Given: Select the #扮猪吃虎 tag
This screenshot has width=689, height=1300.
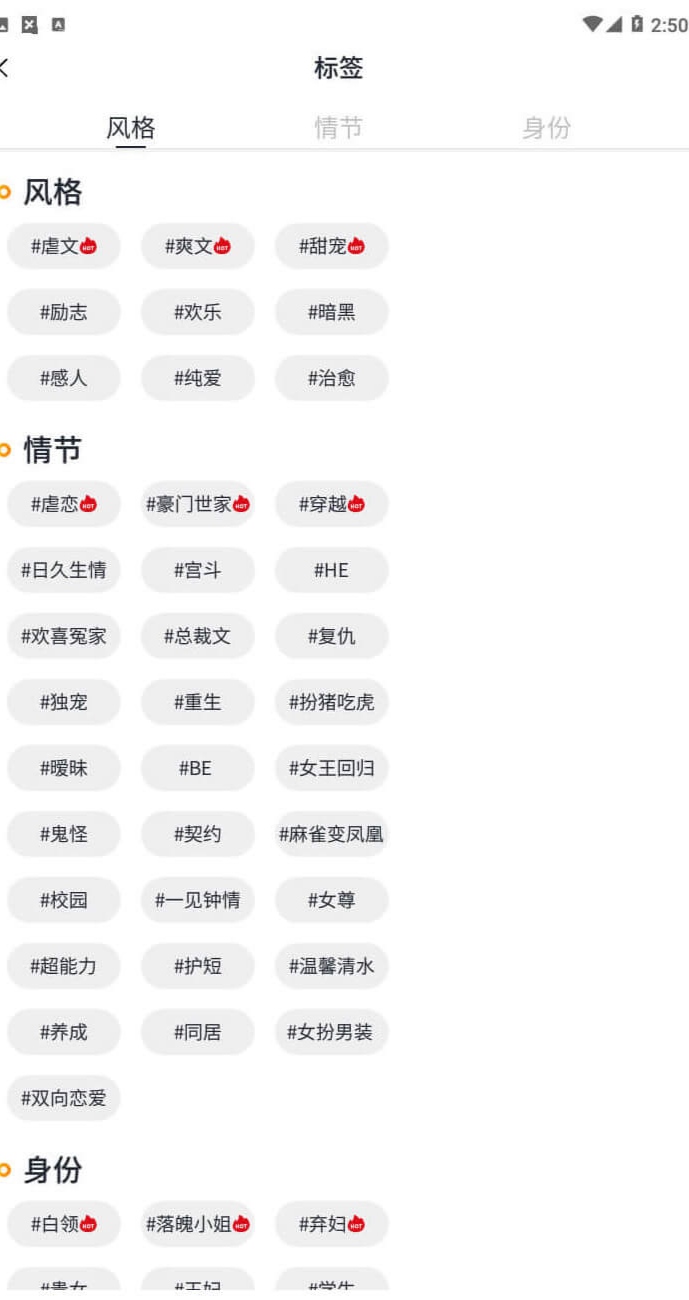Looking at the screenshot, I should pos(332,702).
